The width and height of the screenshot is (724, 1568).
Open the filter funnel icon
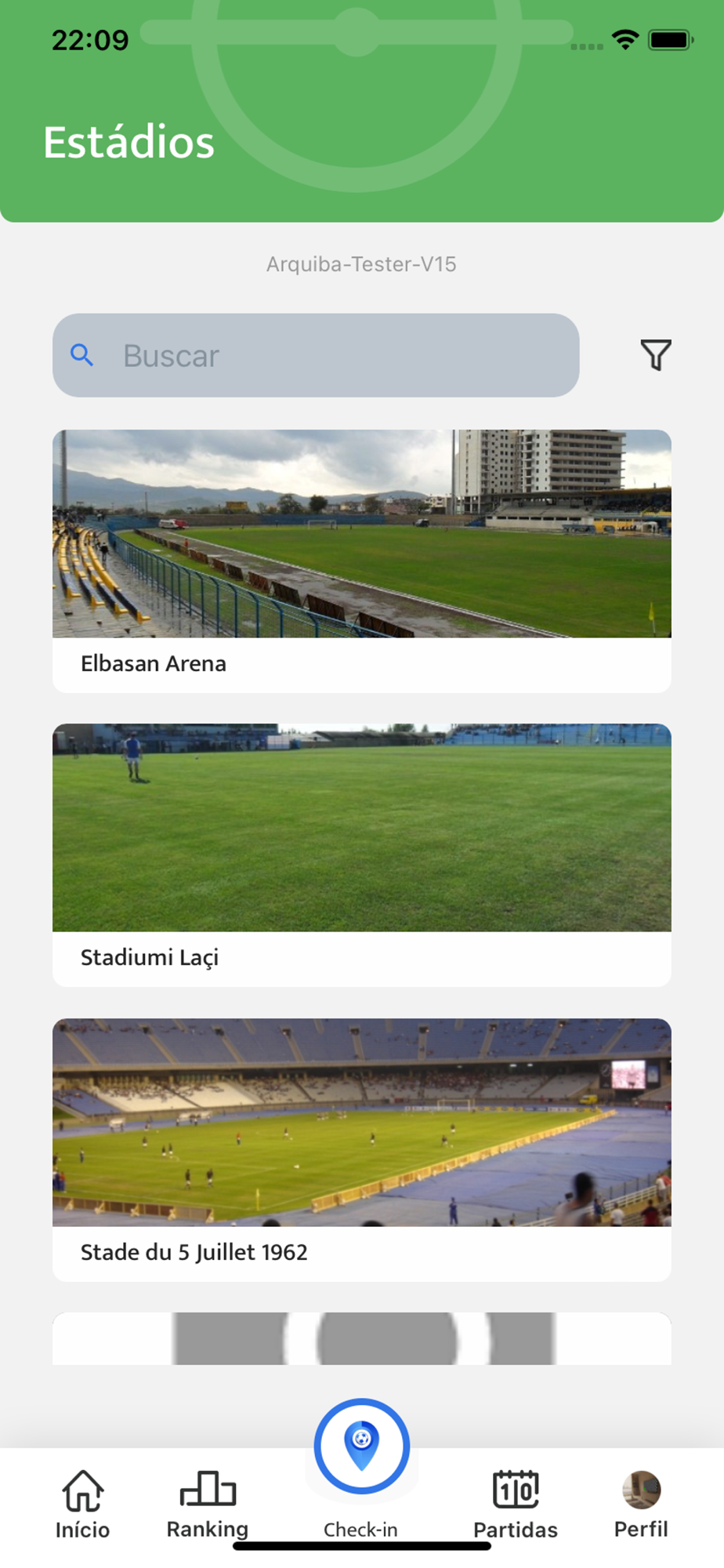coord(656,355)
